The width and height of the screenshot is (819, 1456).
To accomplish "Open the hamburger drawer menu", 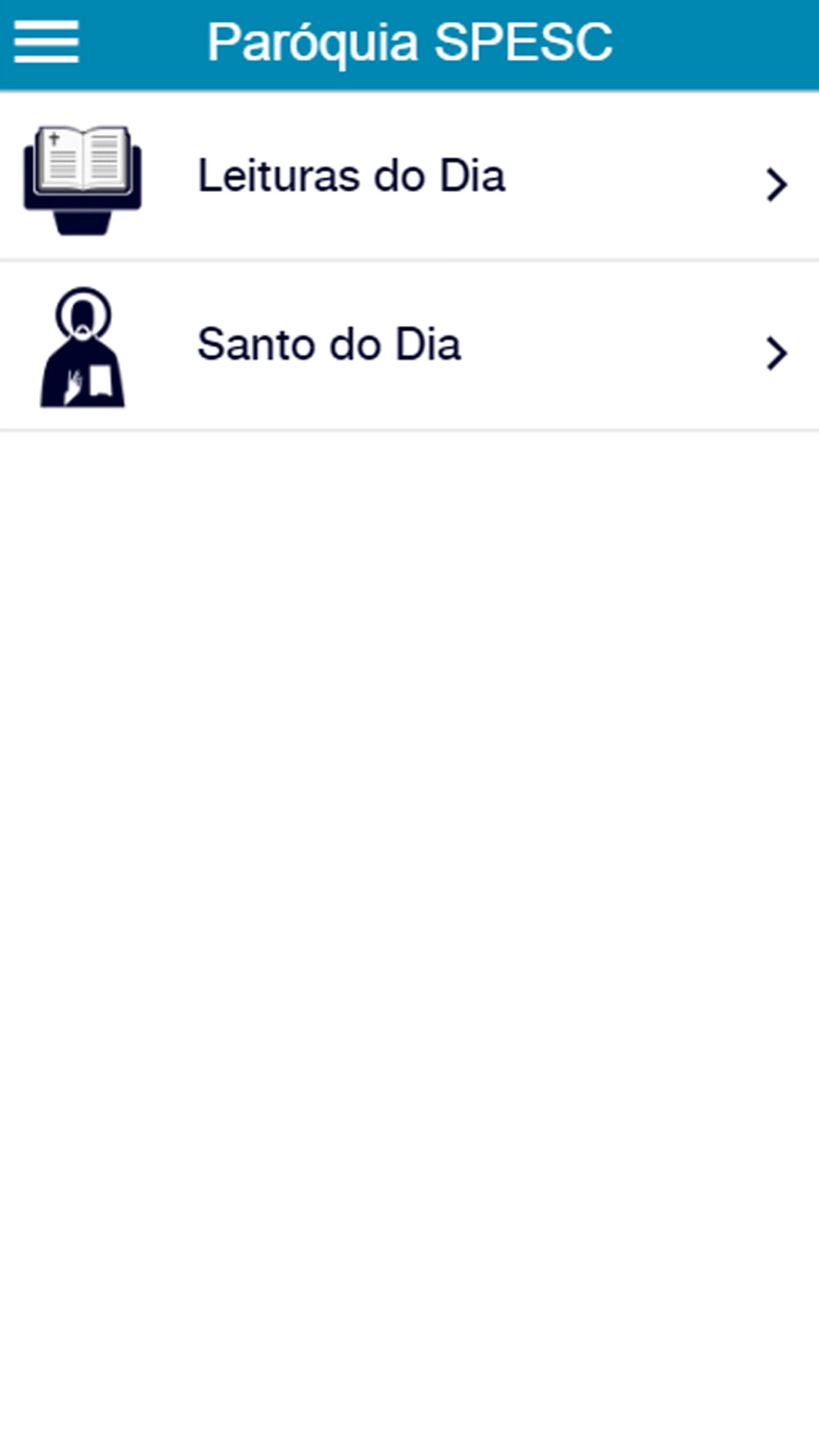I will [47, 42].
